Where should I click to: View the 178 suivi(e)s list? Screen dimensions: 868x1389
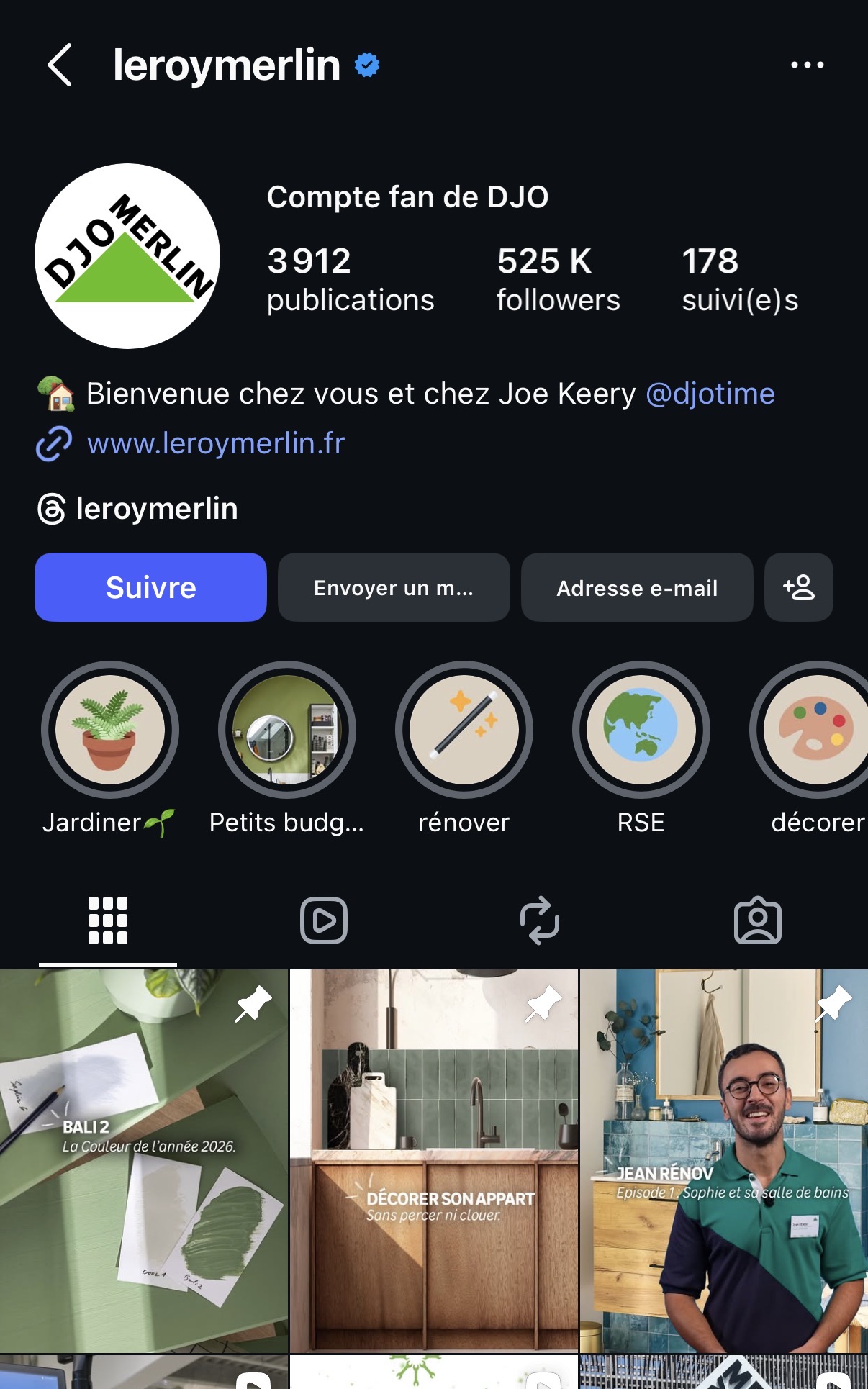click(739, 279)
